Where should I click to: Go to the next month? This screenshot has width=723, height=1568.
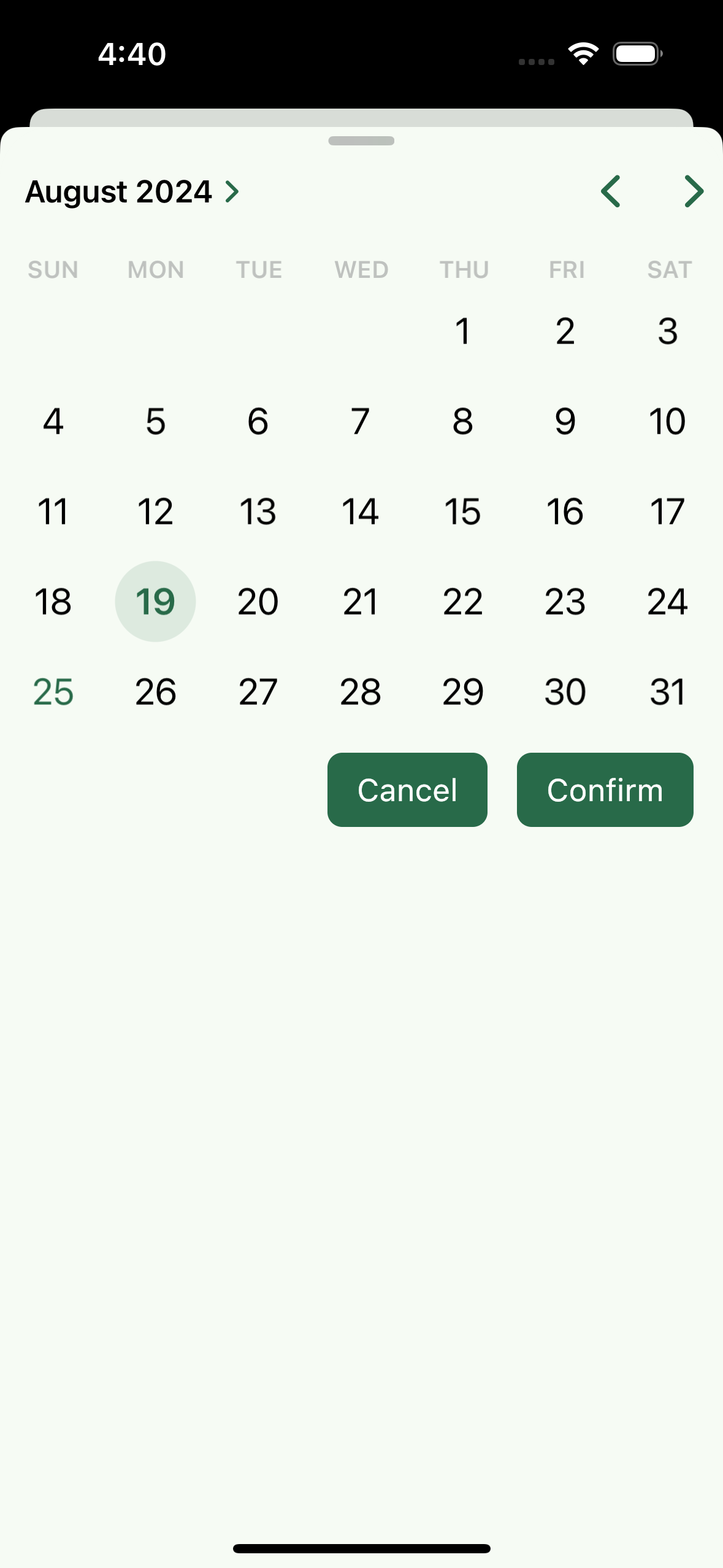pyautogui.click(x=693, y=191)
